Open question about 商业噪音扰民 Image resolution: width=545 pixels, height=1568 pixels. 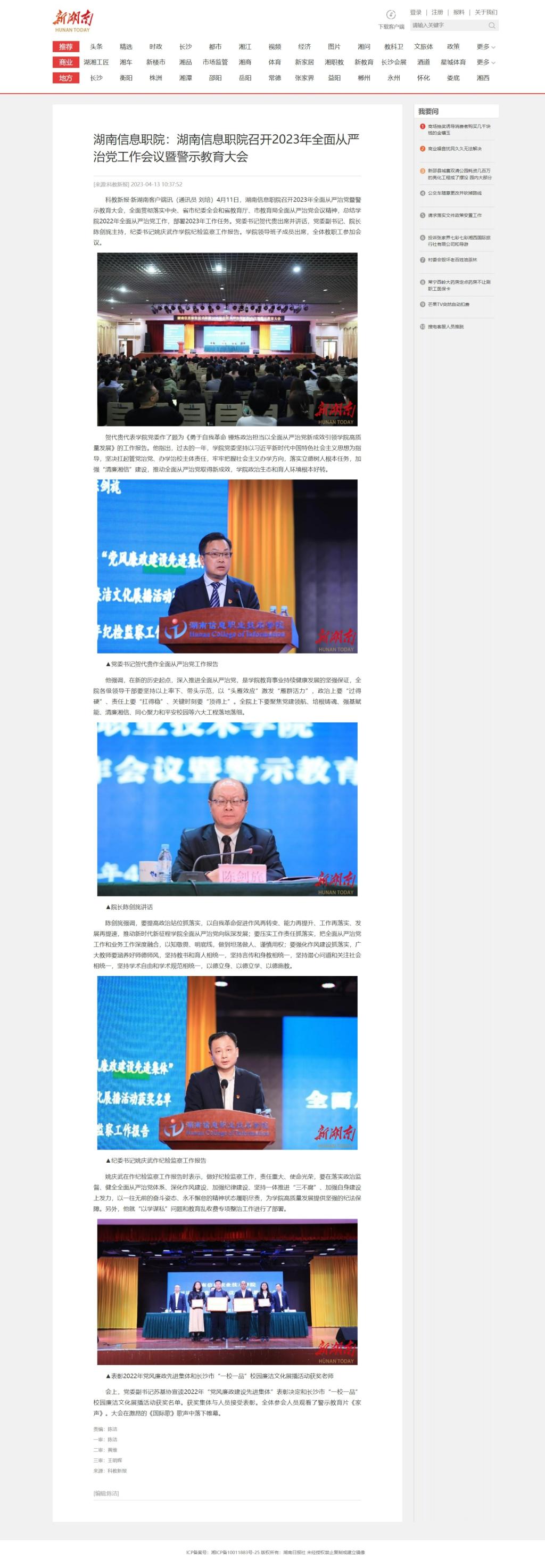[455, 149]
